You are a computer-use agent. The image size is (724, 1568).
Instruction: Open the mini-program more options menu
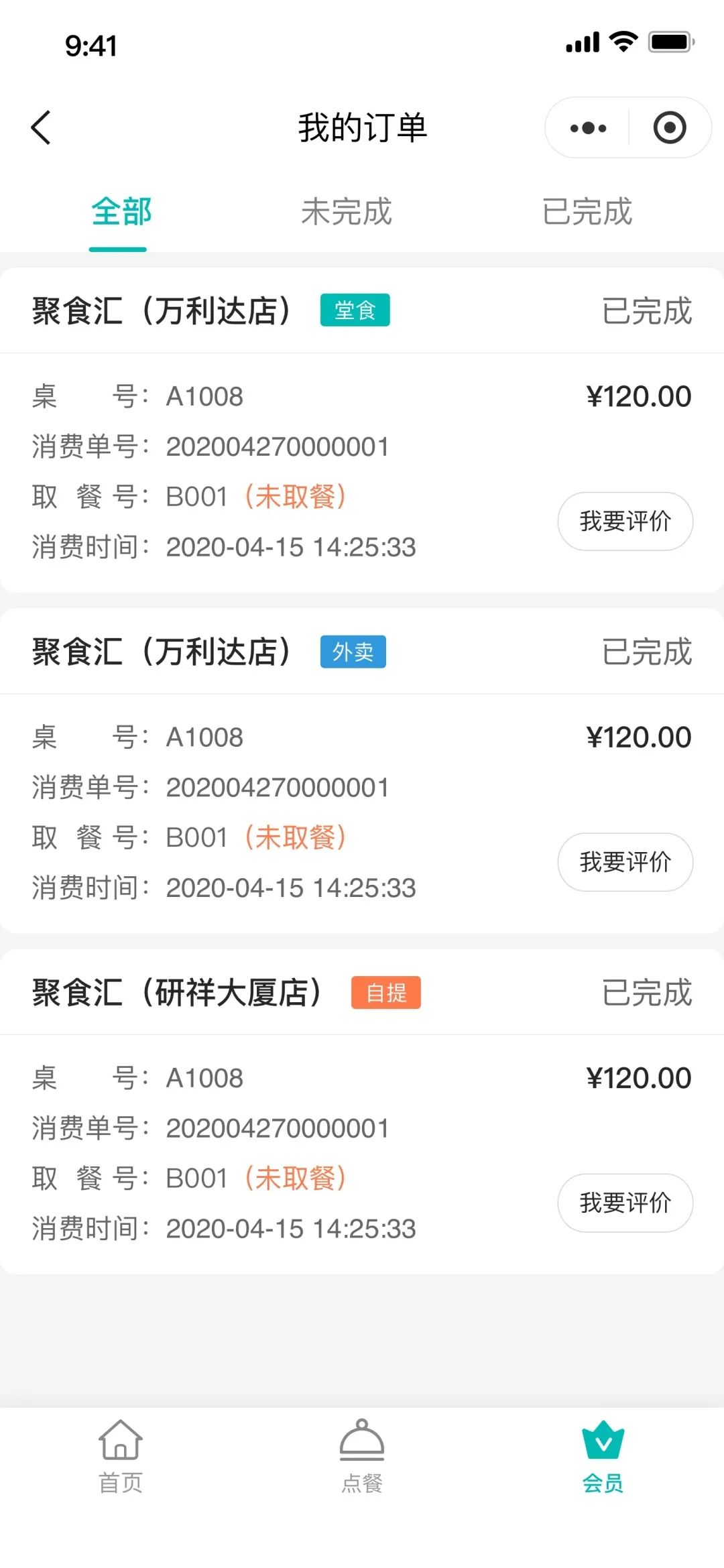pyautogui.click(x=588, y=127)
